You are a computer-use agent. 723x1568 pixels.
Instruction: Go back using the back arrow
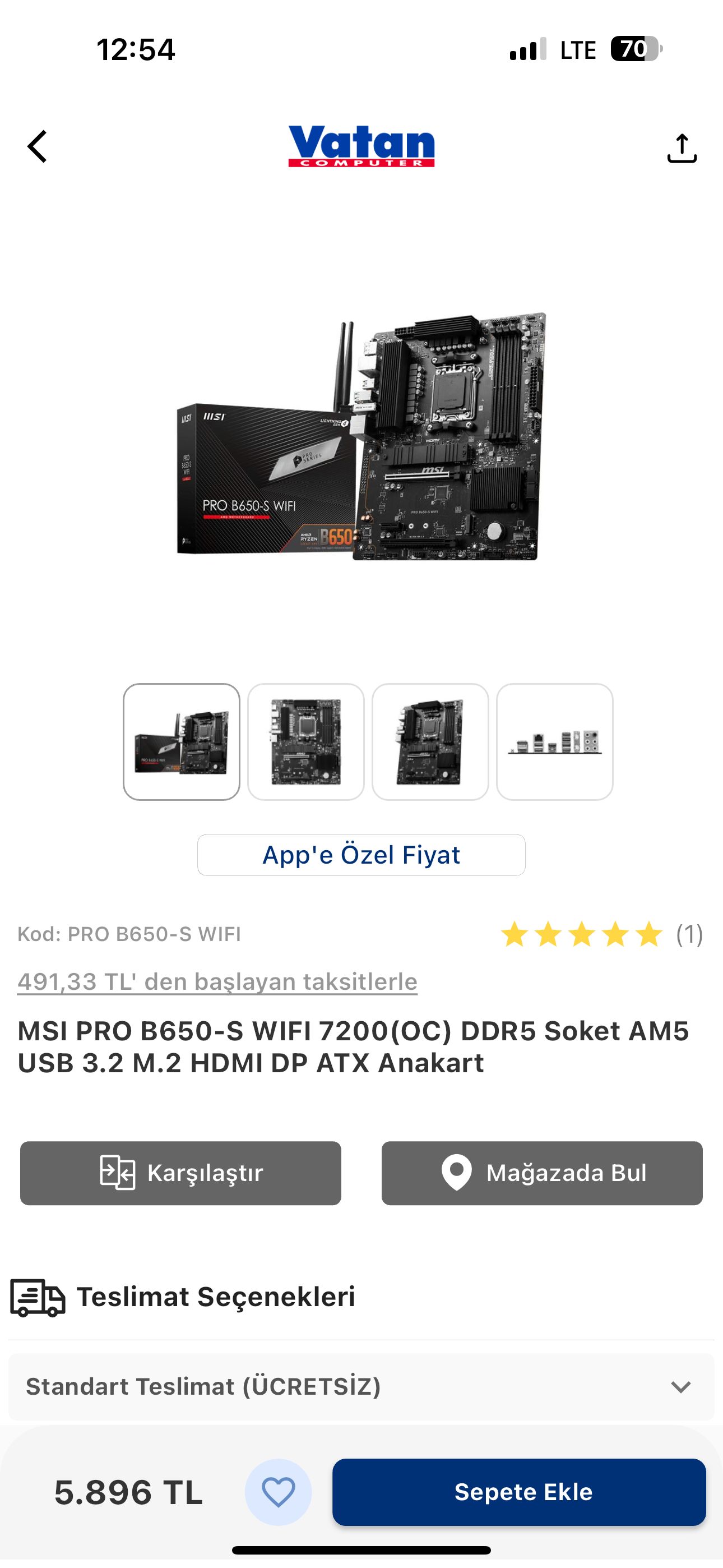pos(38,147)
